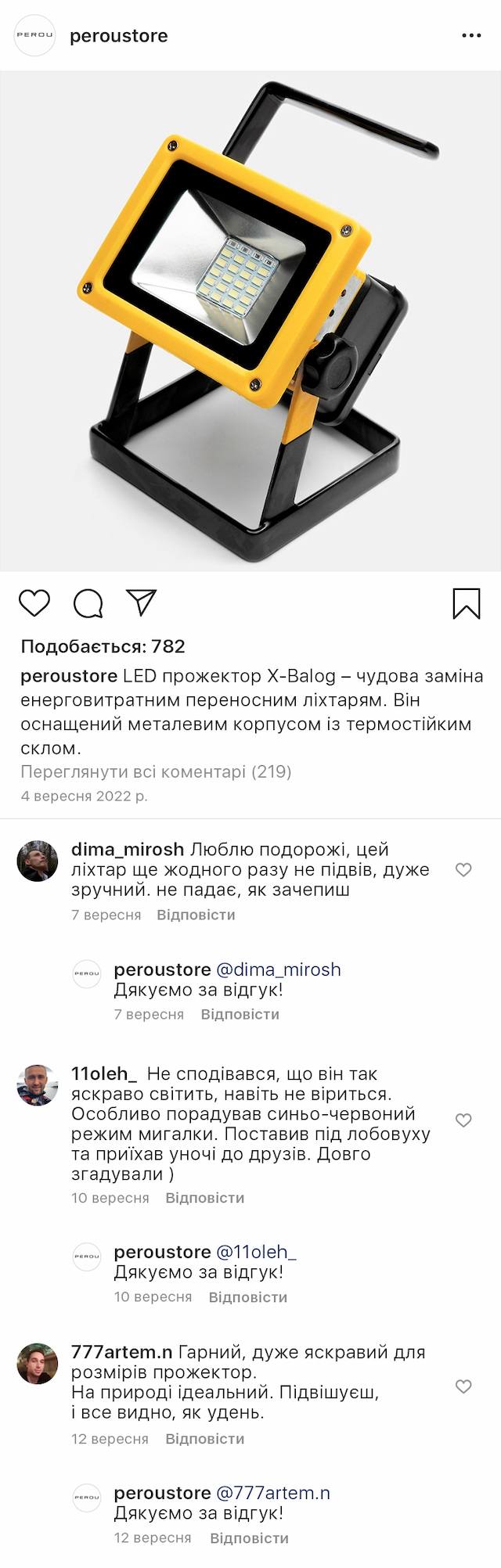Like the peroustore post
This screenshot has width=501, height=1568.
pos(34,603)
